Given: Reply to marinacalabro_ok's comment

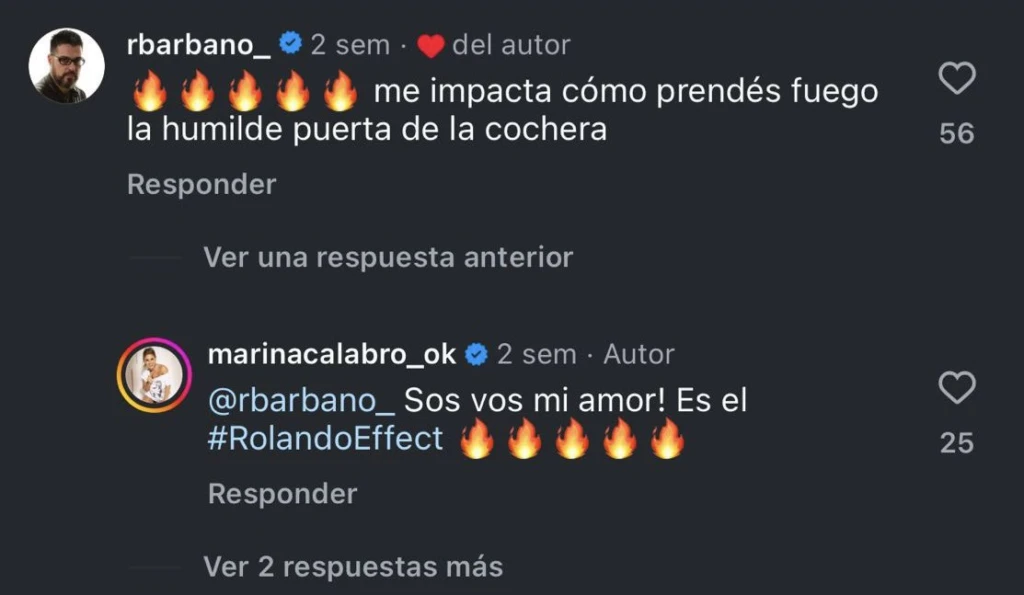Looking at the screenshot, I should [282, 494].
